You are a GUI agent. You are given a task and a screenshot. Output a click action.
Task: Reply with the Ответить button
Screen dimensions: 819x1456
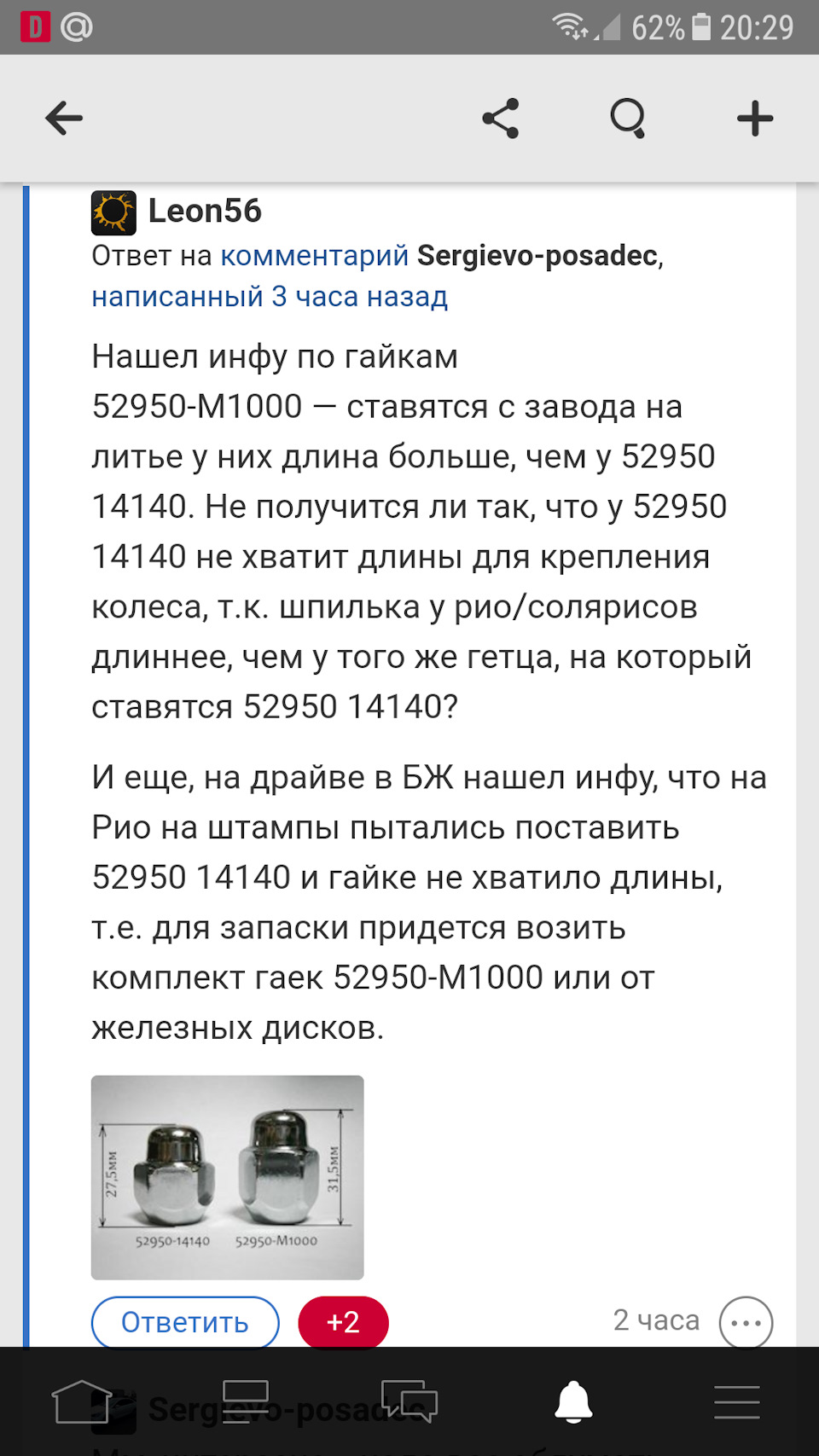185,1322
